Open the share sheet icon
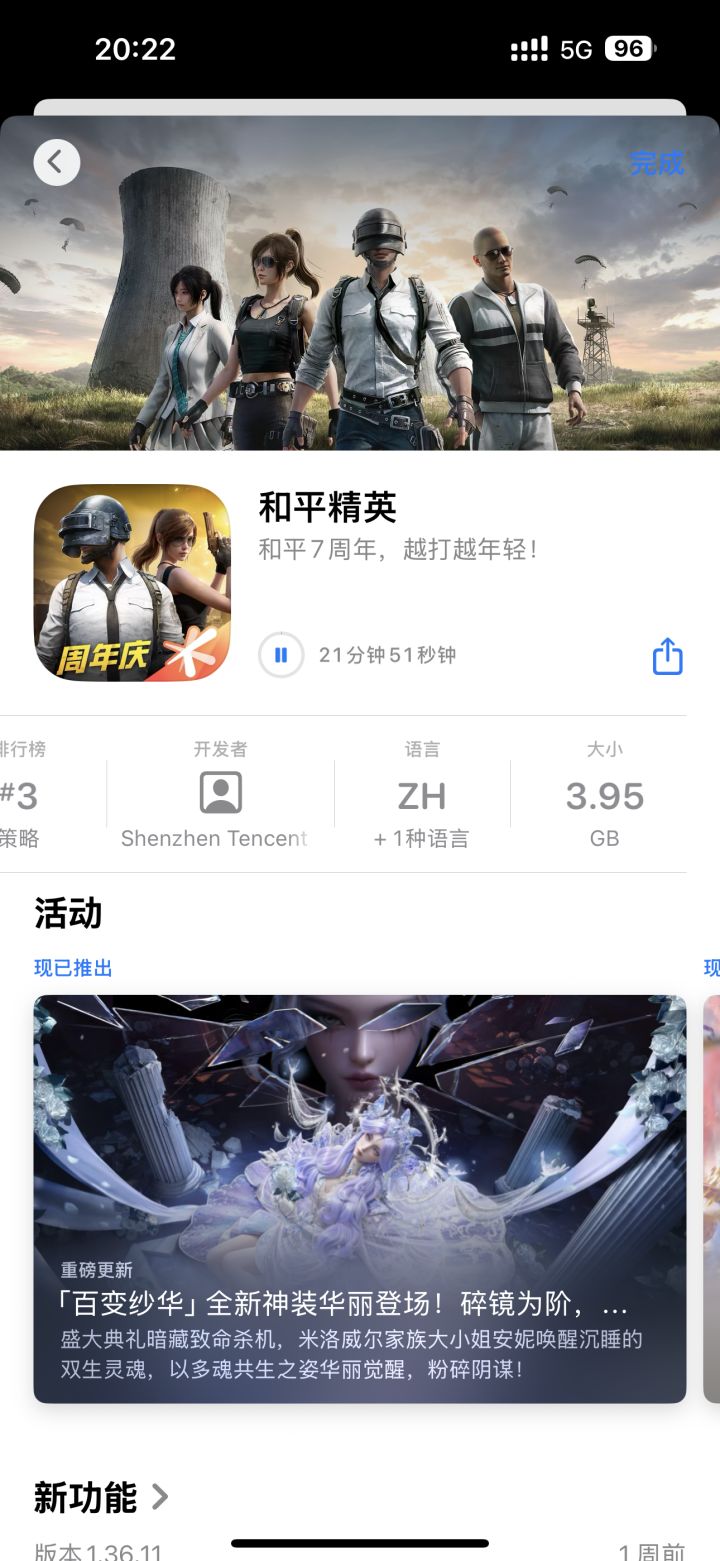This screenshot has height=1561, width=720. 666,656
